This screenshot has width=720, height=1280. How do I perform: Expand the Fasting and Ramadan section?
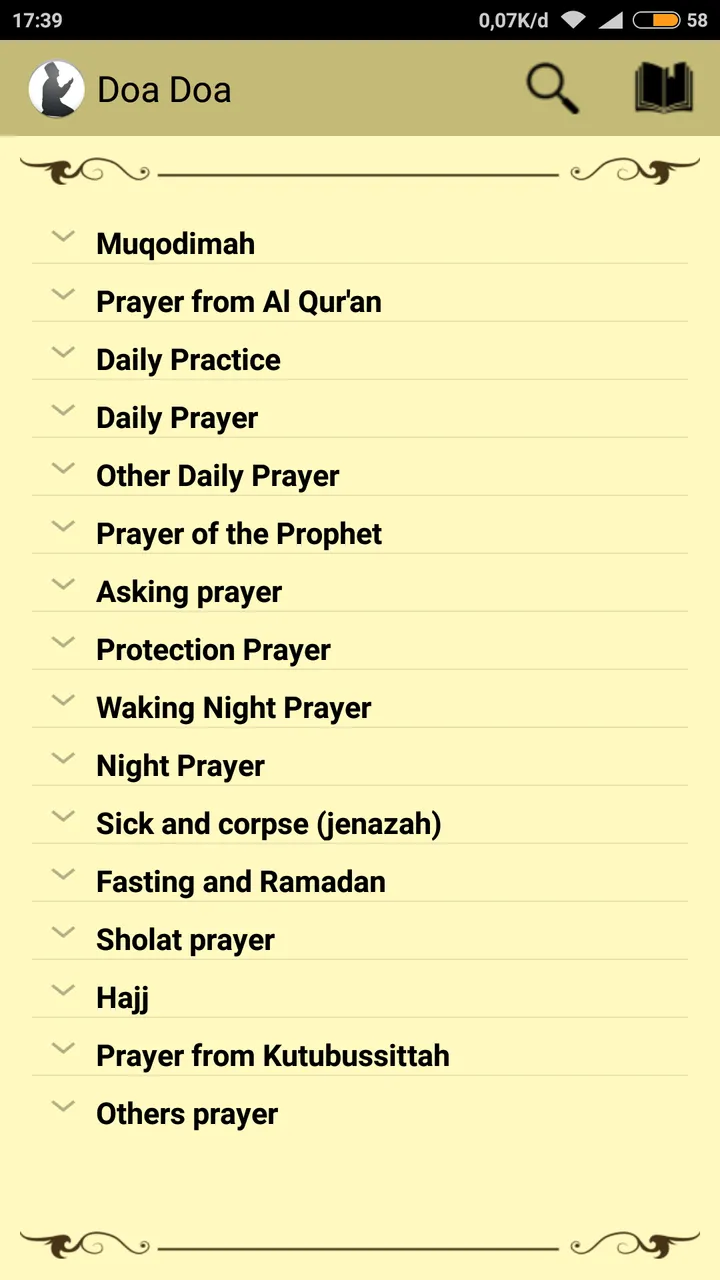[240, 881]
